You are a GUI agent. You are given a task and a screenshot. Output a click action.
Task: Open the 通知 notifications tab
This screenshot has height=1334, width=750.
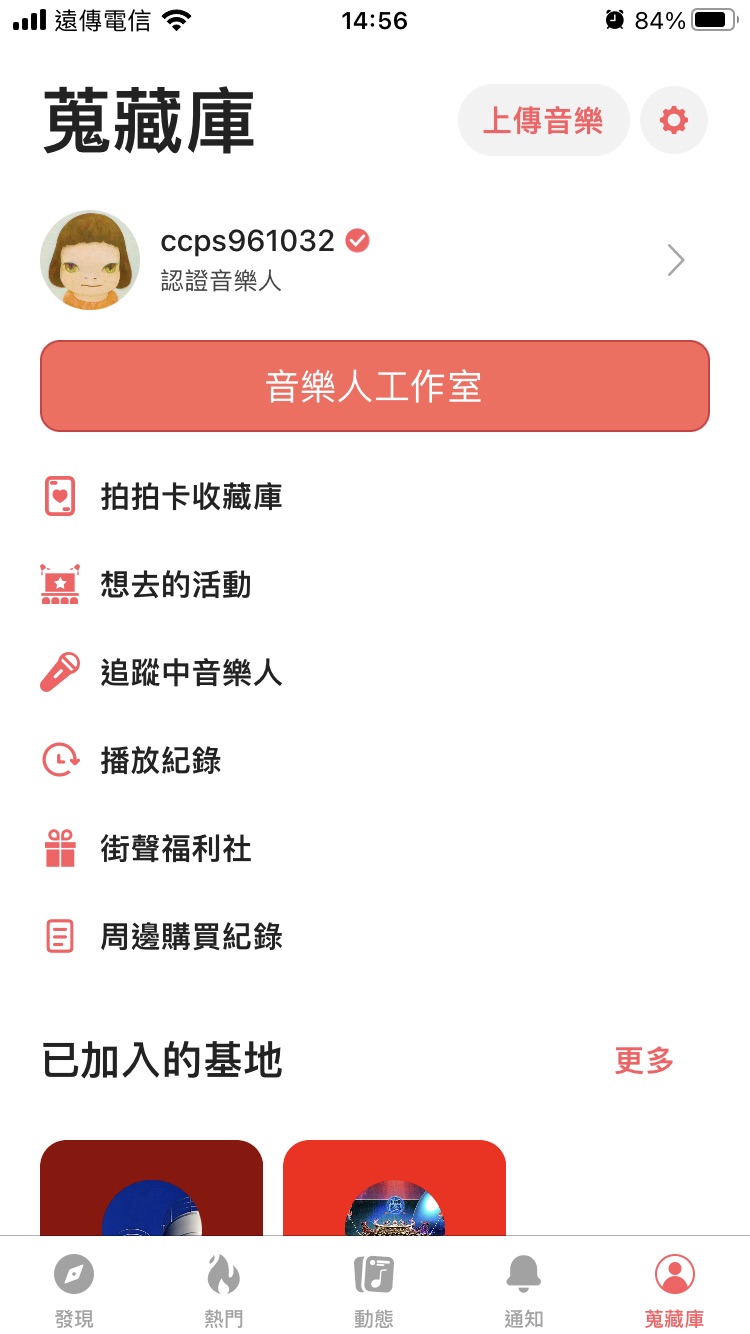click(524, 1290)
